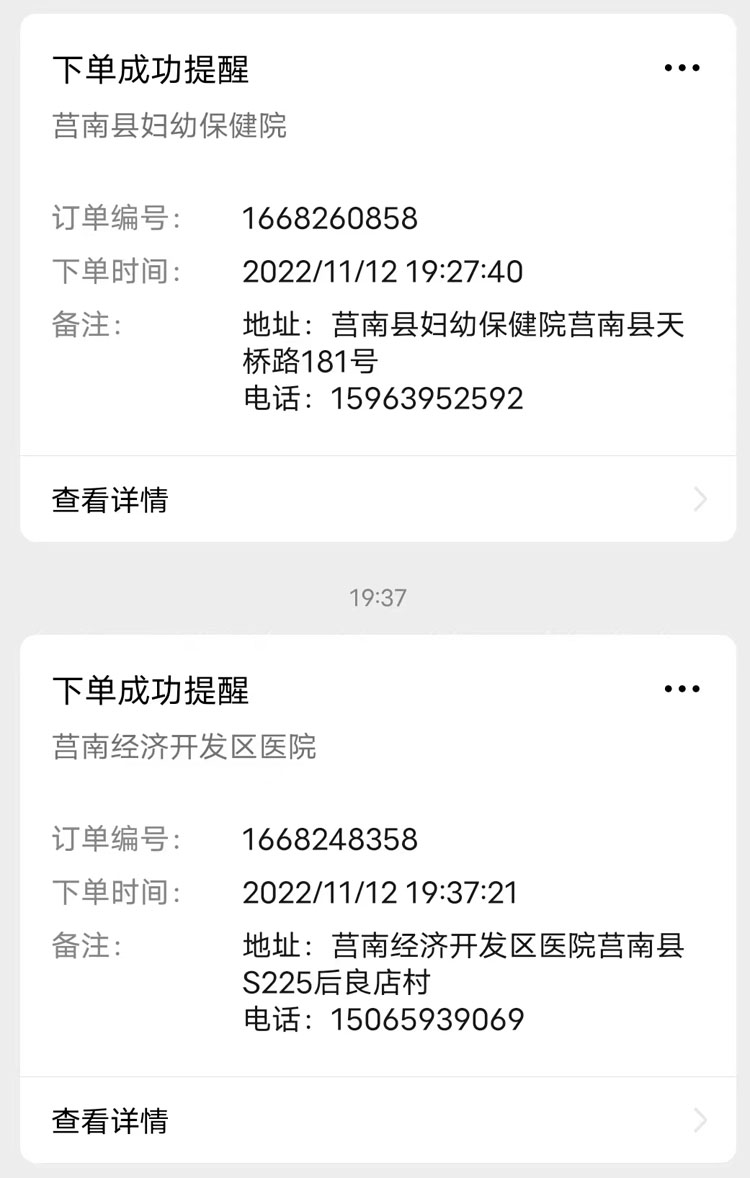Open 查看详情 for 莒南经济开发区医院 order
750x1178 pixels.
[378, 1120]
